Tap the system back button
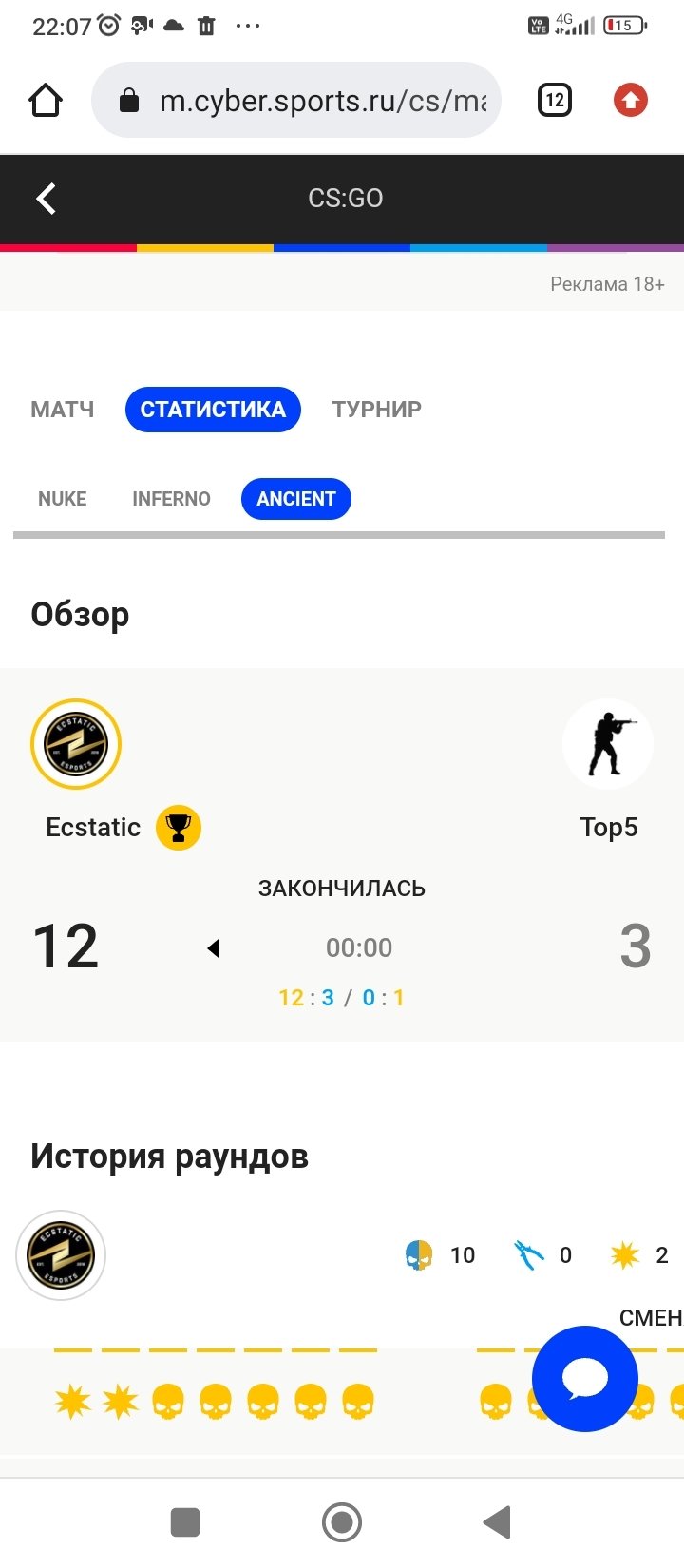Screen dimensions: 684x1568 point(498,1522)
